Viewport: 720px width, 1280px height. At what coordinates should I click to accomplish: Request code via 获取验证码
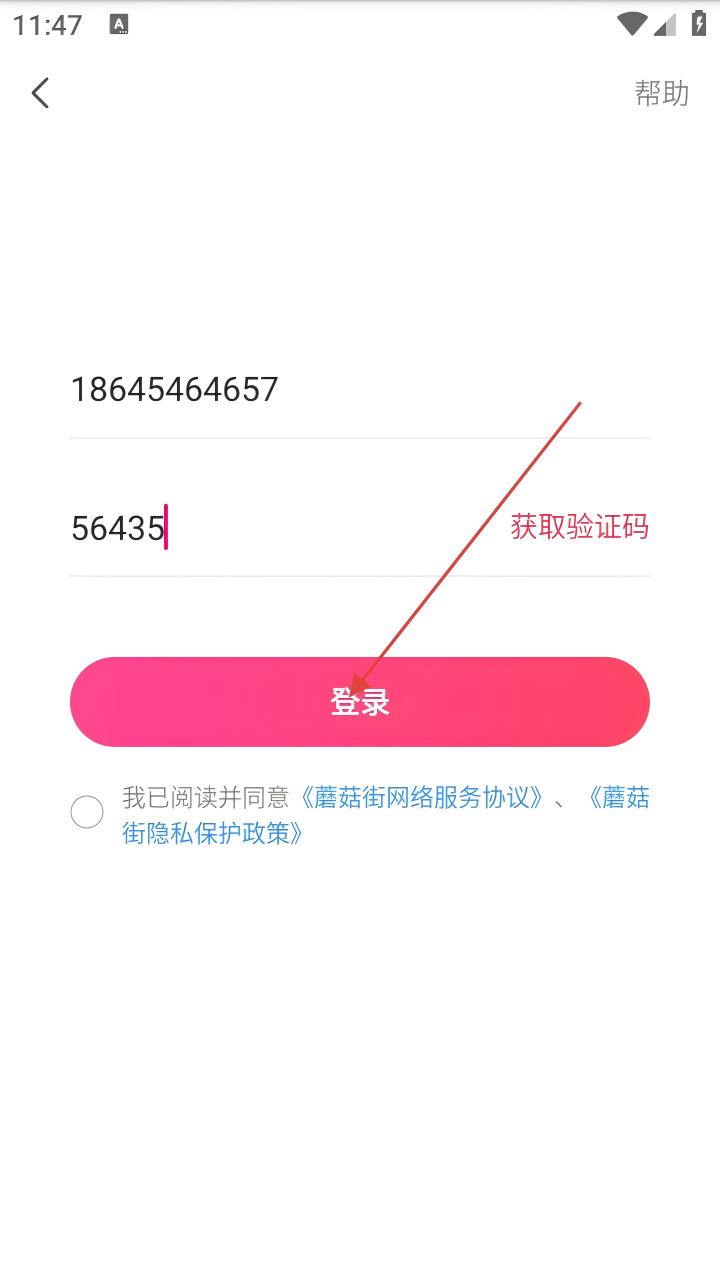tap(579, 526)
